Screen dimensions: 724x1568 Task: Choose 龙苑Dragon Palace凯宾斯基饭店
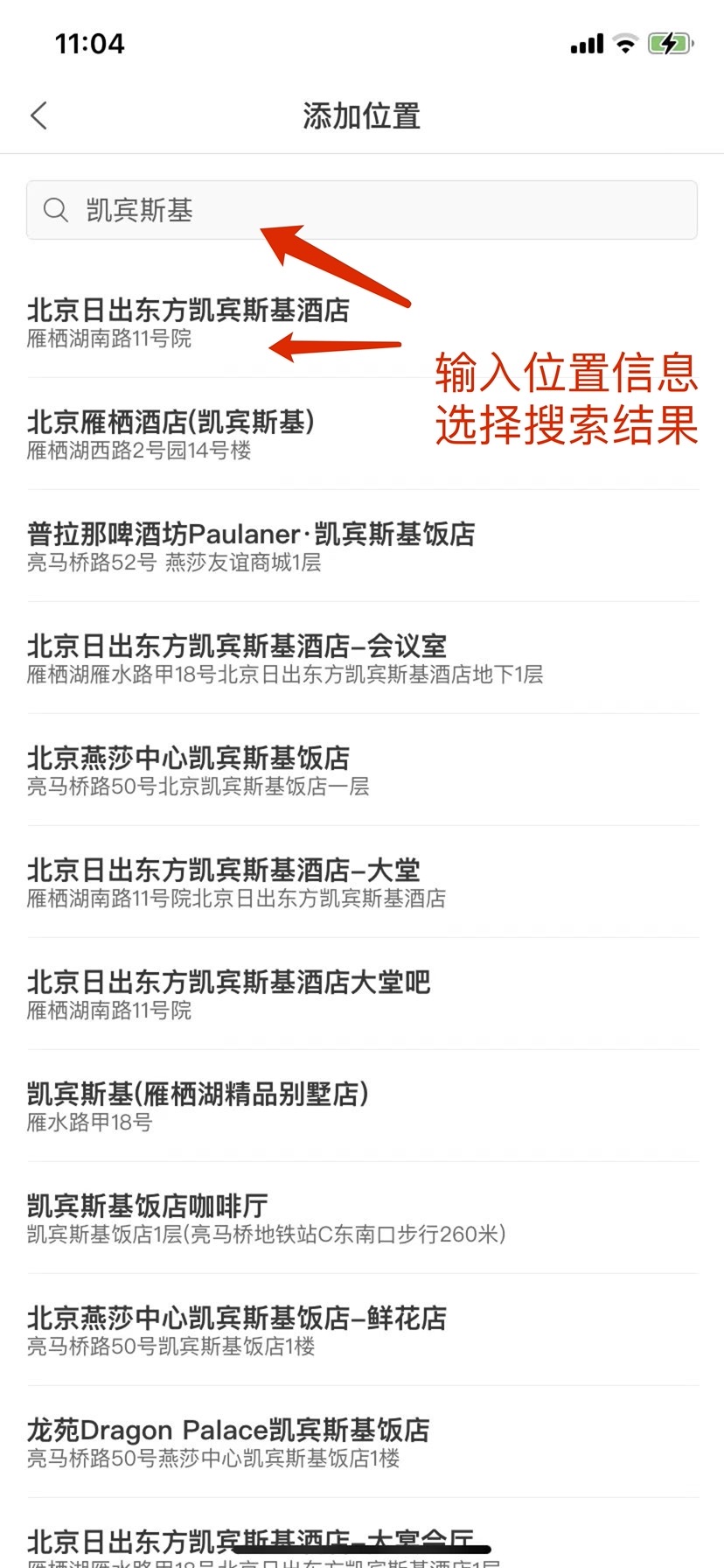tap(228, 1442)
